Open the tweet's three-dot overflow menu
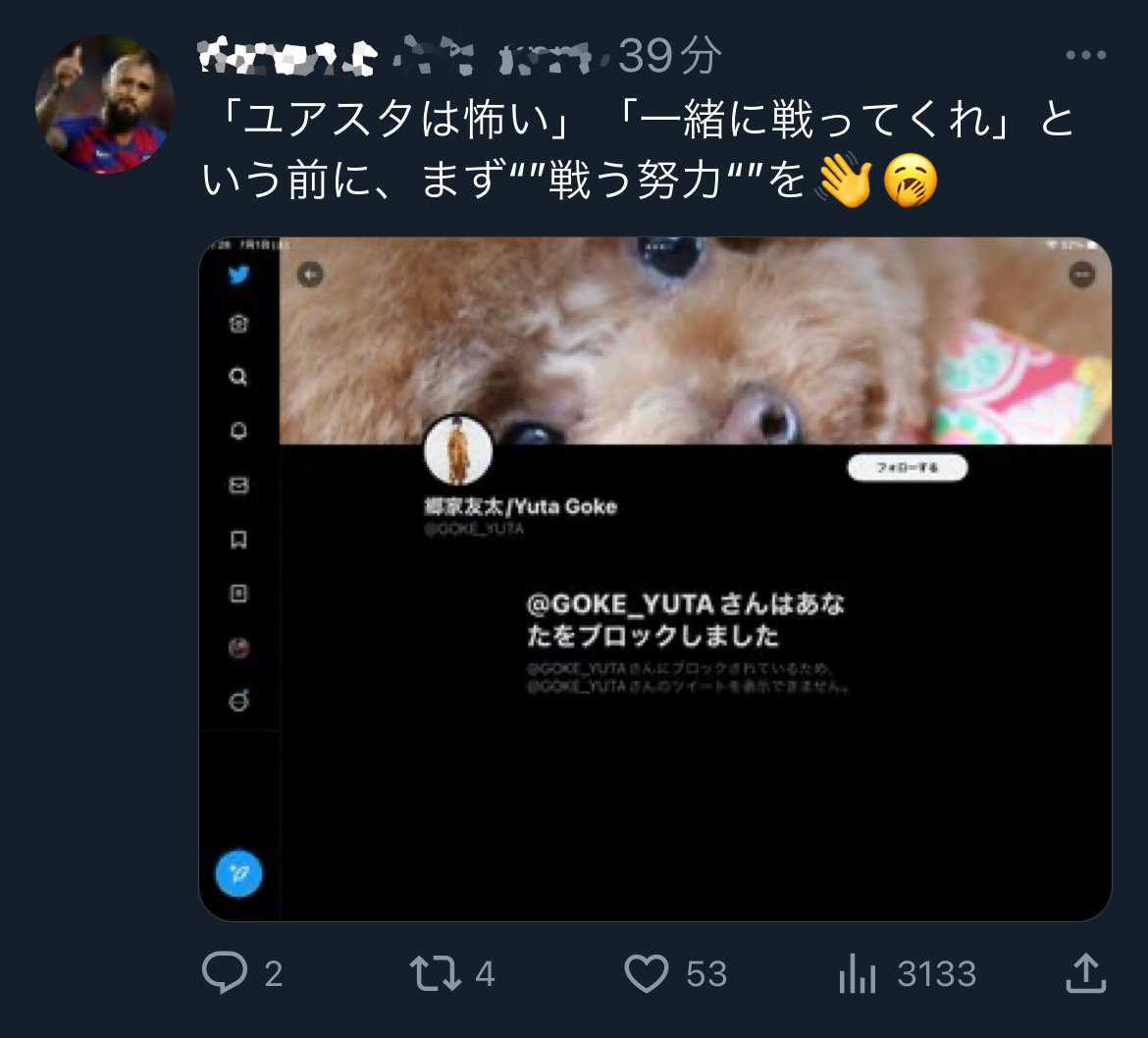 pyautogui.click(x=1085, y=56)
